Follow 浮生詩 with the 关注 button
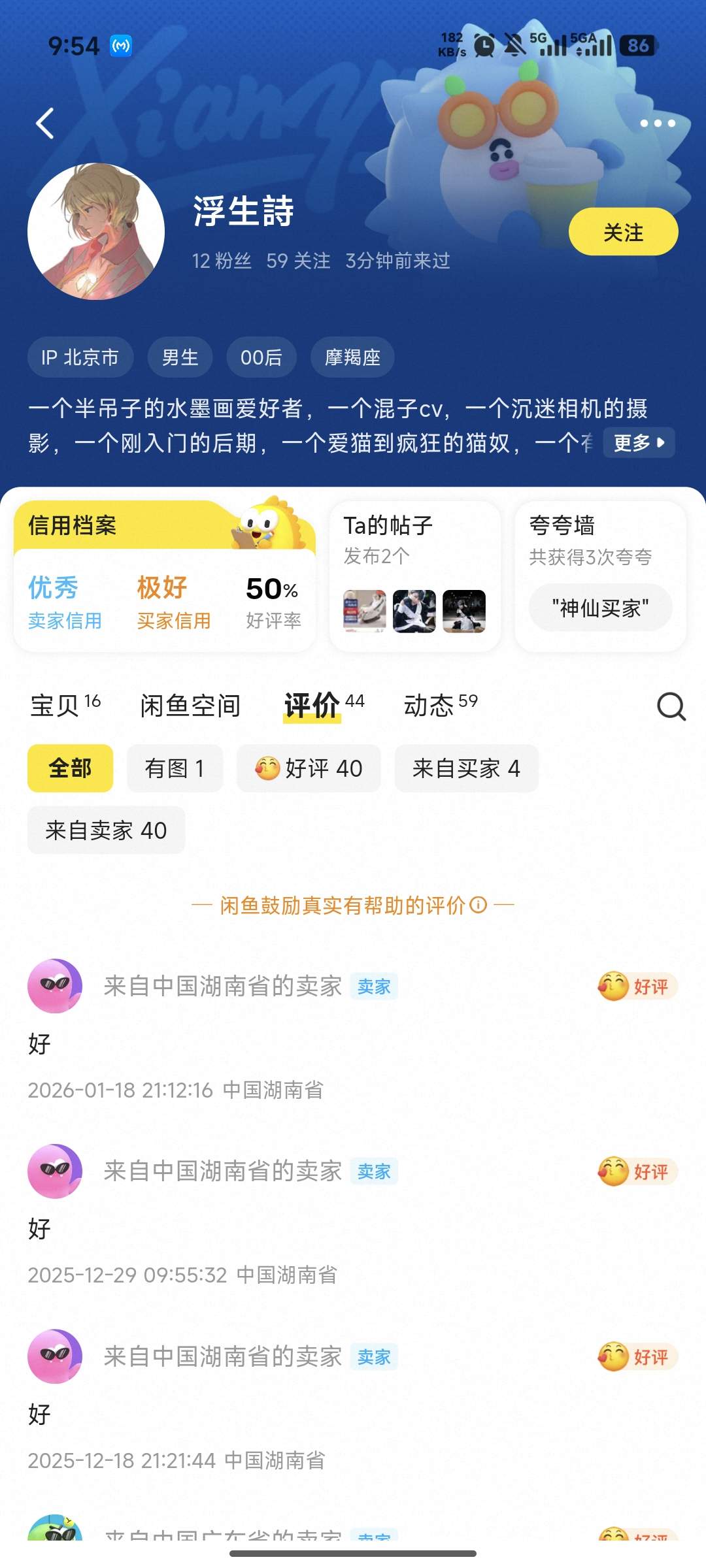706x1568 pixels. point(623,232)
